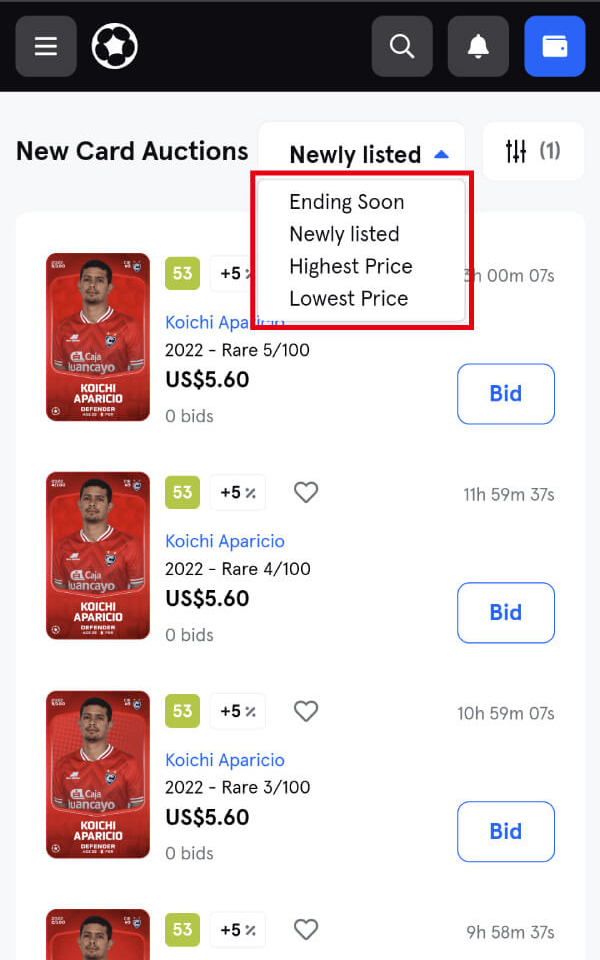Choose Newly listed sort option
The height and width of the screenshot is (960, 600).
point(344,234)
